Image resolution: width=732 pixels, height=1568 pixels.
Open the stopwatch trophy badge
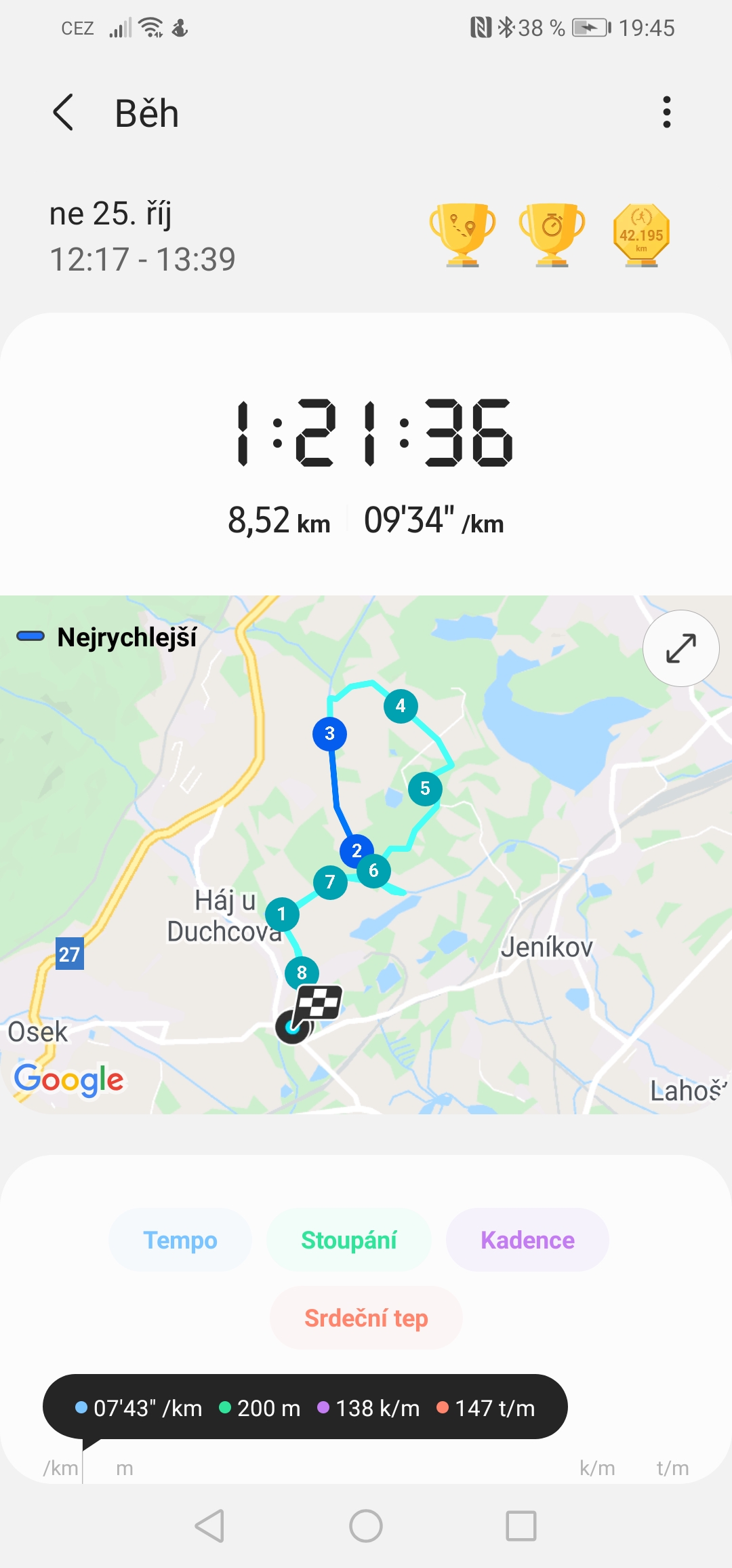tap(552, 235)
